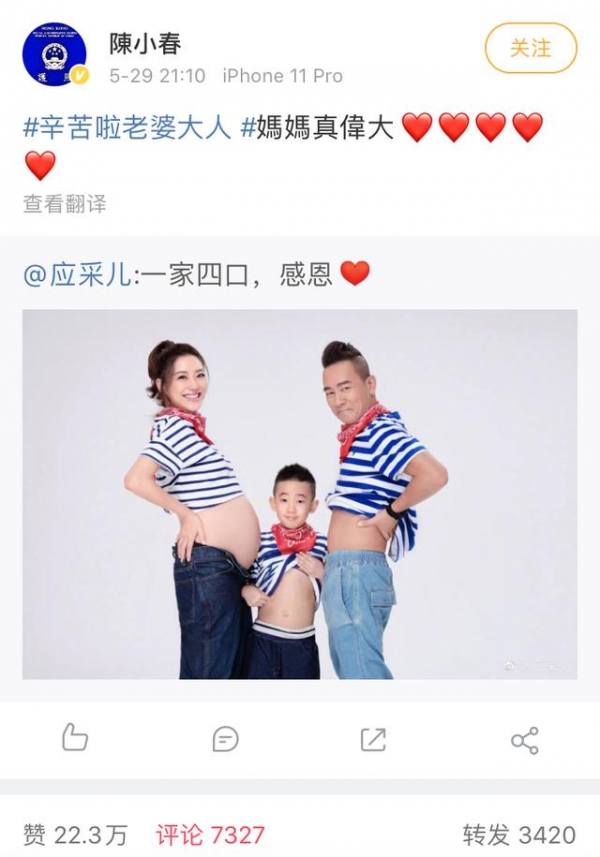The image size is (600, 857).
Task: Switch to the 赞 22.3万 tab
Action: tap(75, 835)
